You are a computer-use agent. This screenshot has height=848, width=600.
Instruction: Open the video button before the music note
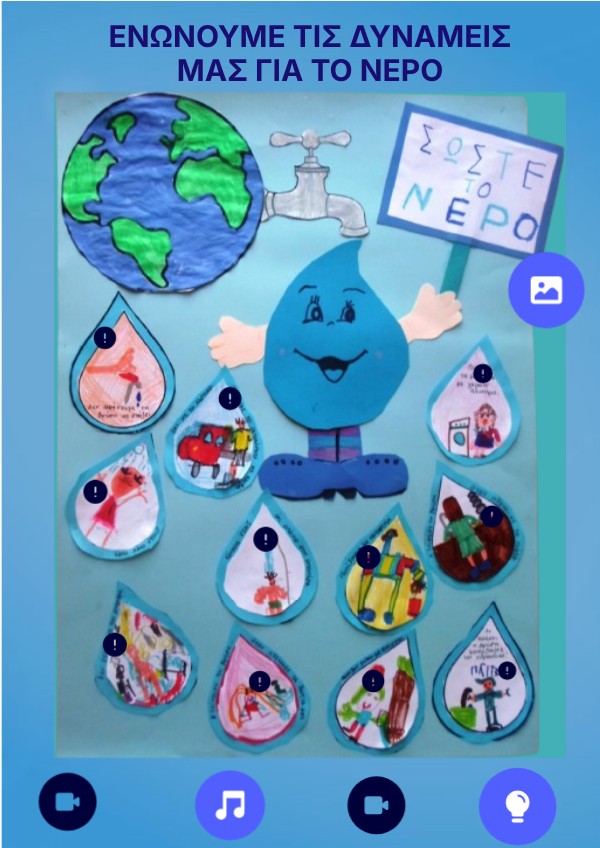(x=67, y=802)
